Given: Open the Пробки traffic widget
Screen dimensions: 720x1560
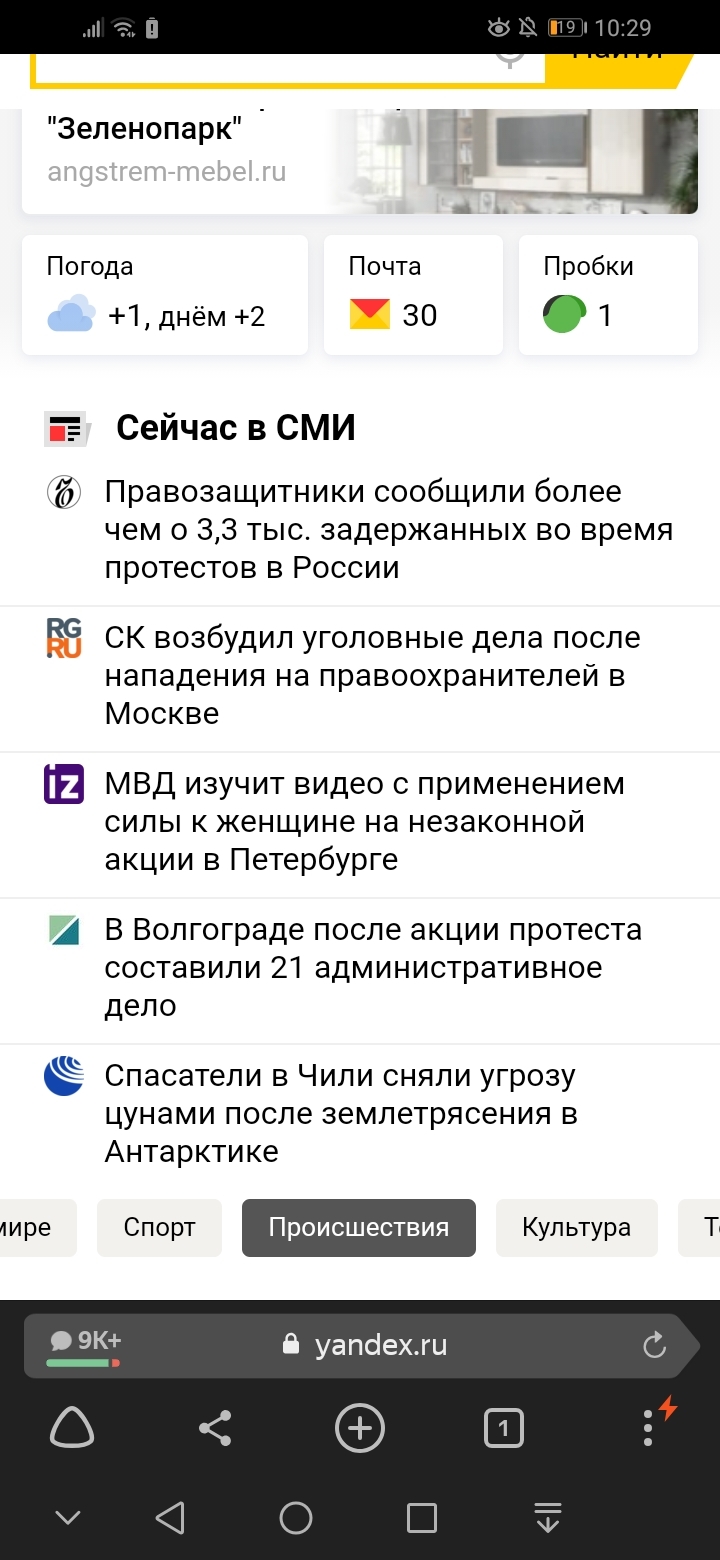Looking at the screenshot, I should (x=608, y=295).
